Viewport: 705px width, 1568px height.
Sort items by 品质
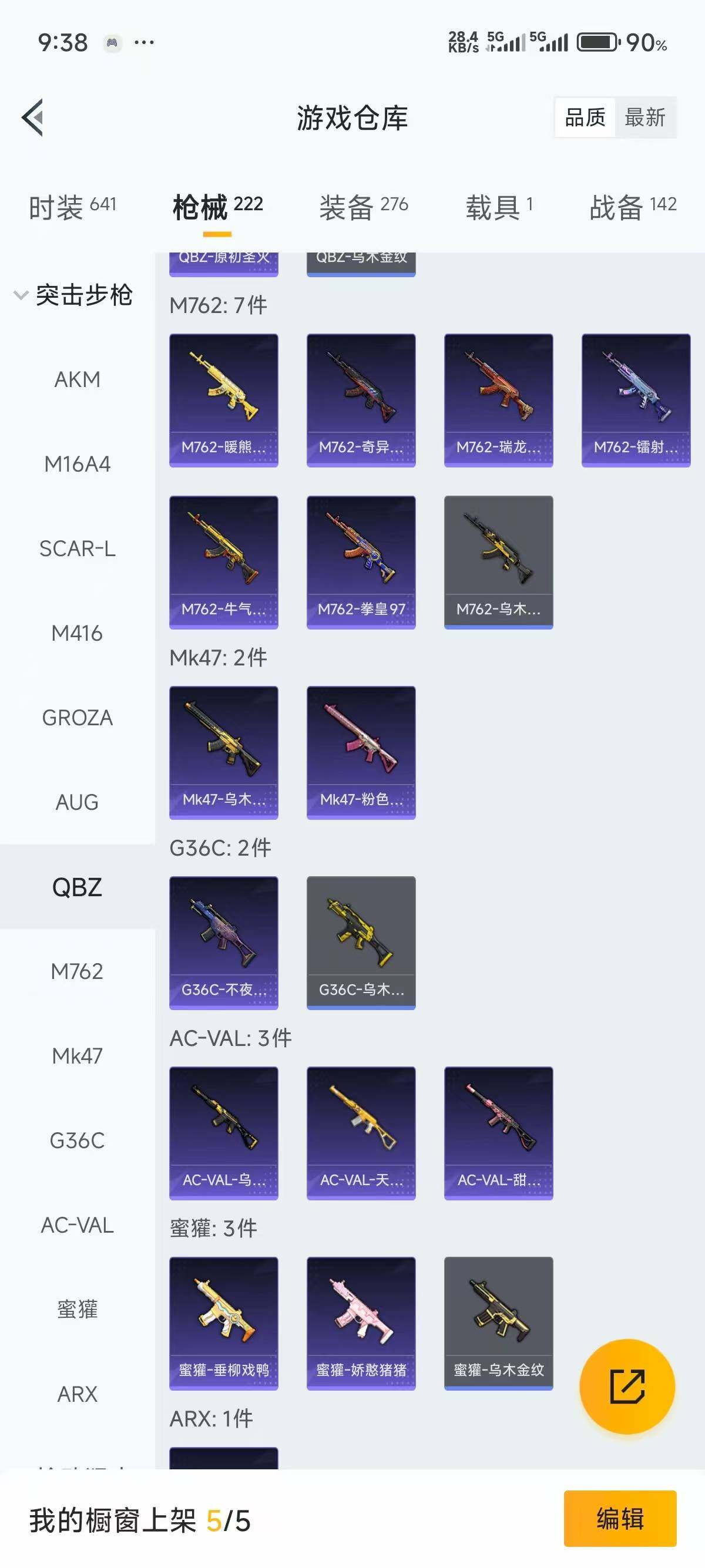[x=585, y=117]
